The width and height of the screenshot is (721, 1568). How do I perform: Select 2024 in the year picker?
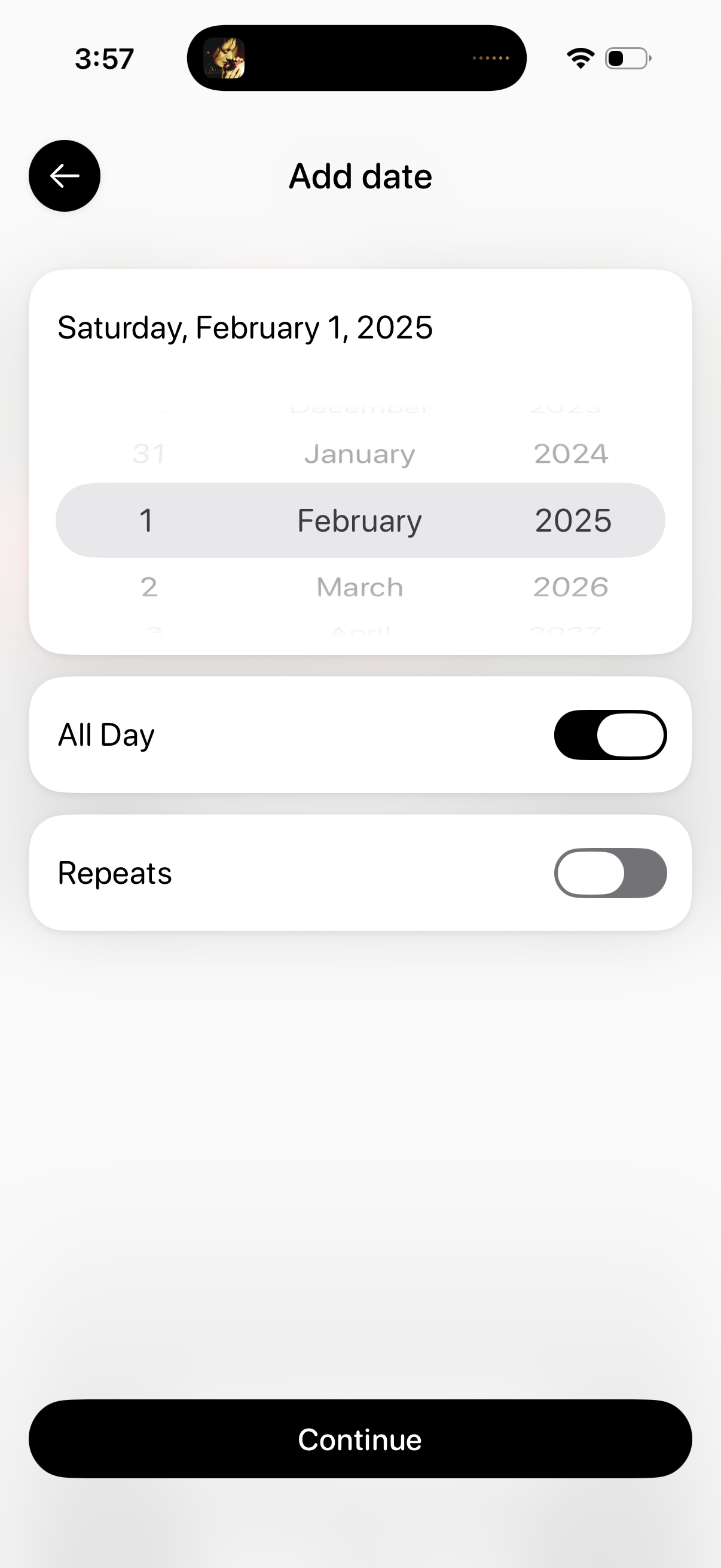click(x=572, y=453)
